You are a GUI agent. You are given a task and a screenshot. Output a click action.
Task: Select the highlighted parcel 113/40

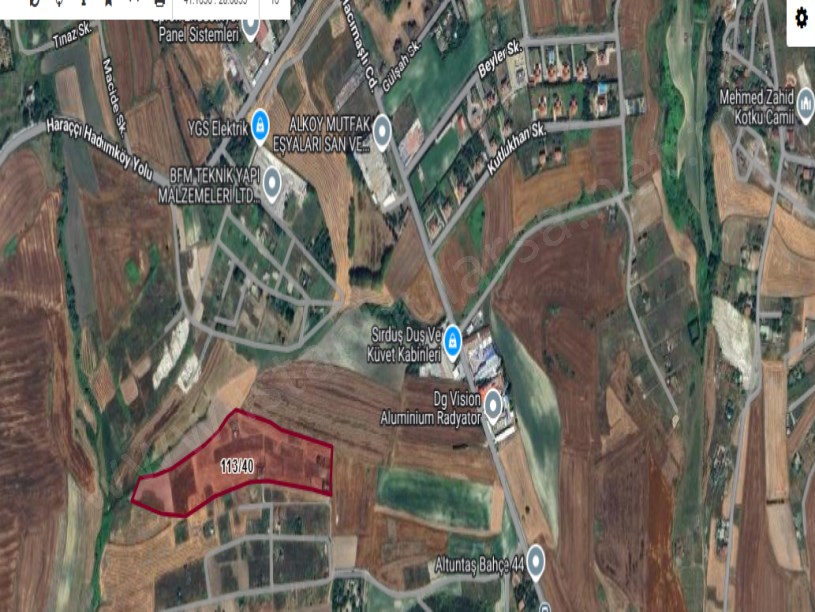236,465
